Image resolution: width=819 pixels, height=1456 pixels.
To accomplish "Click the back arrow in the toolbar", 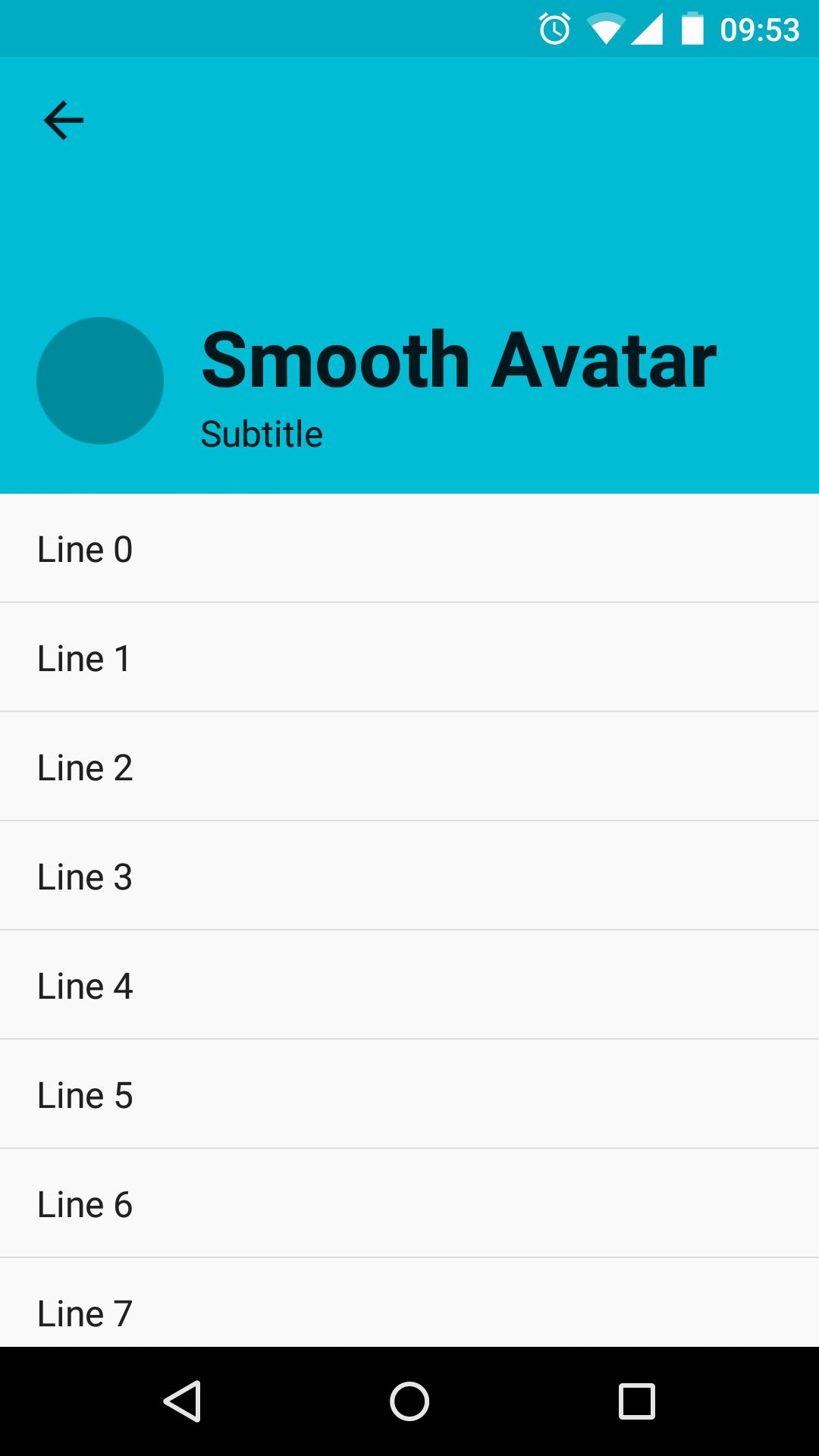I will [63, 119].
